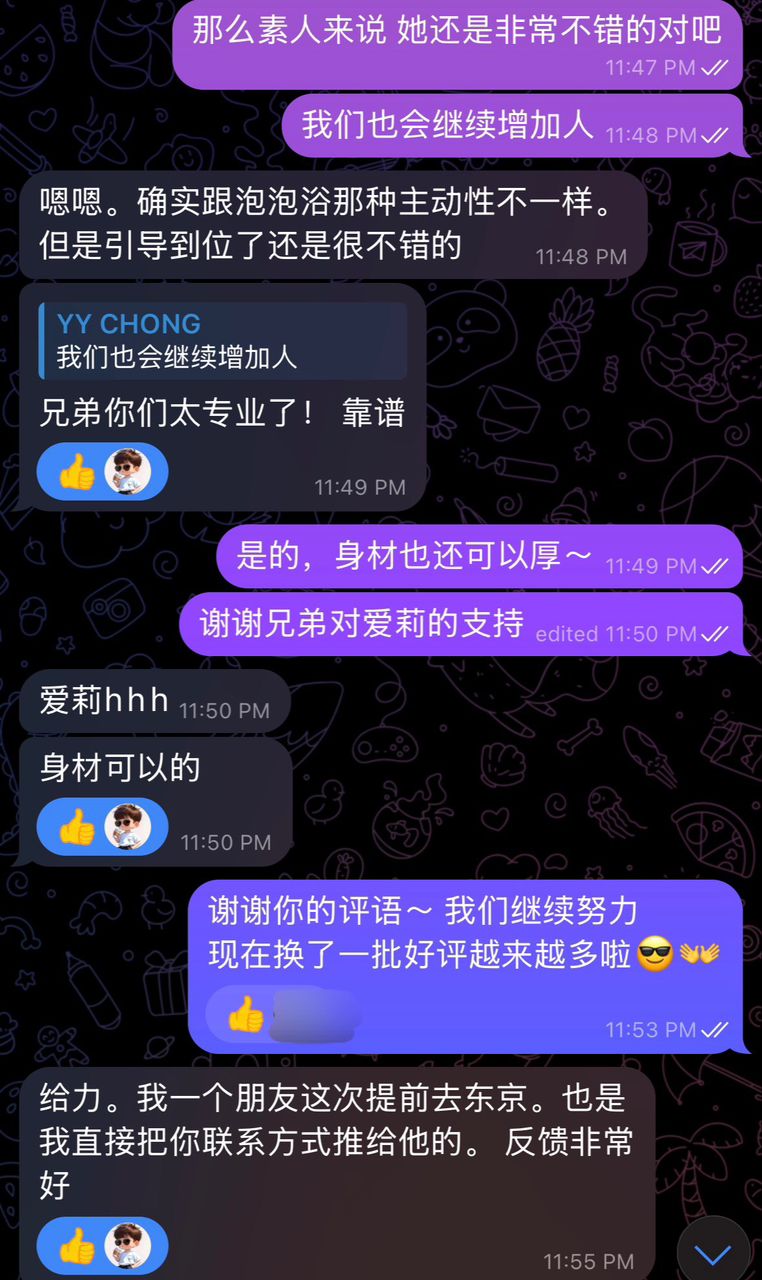Click the avatar in the reaction under 身材可以的
762x1280 pixels.
[x=127, y=827]
